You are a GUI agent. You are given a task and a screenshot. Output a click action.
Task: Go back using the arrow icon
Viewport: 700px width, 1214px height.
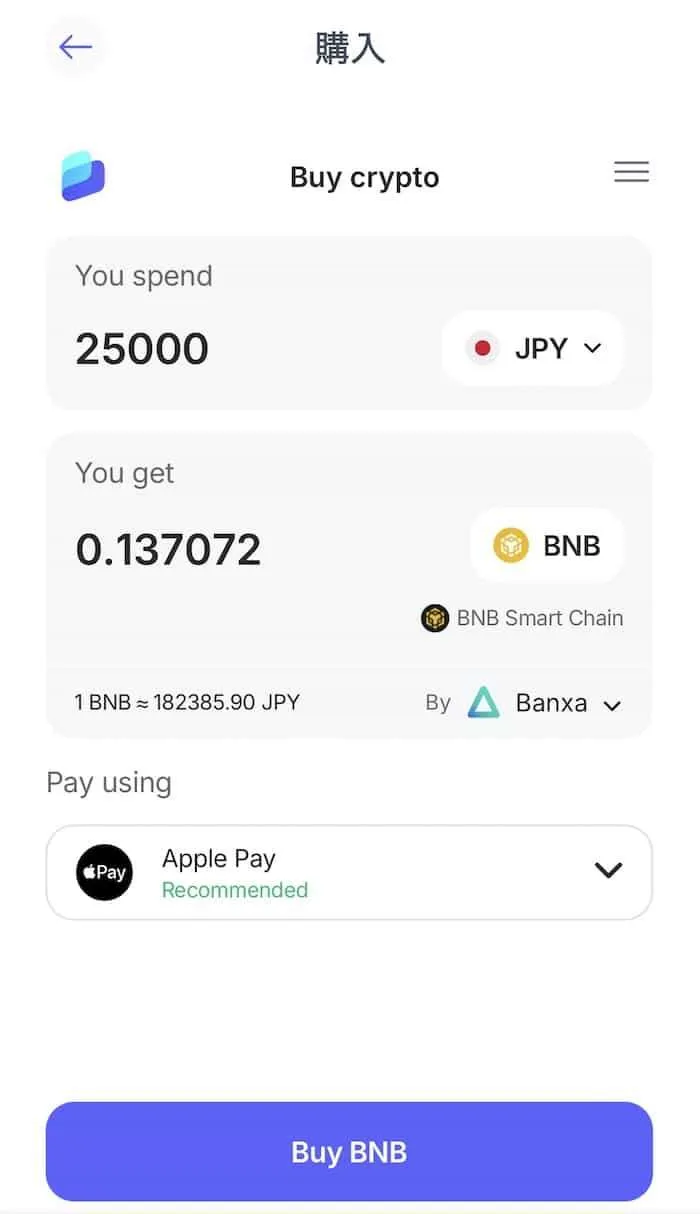coord(75,47)
